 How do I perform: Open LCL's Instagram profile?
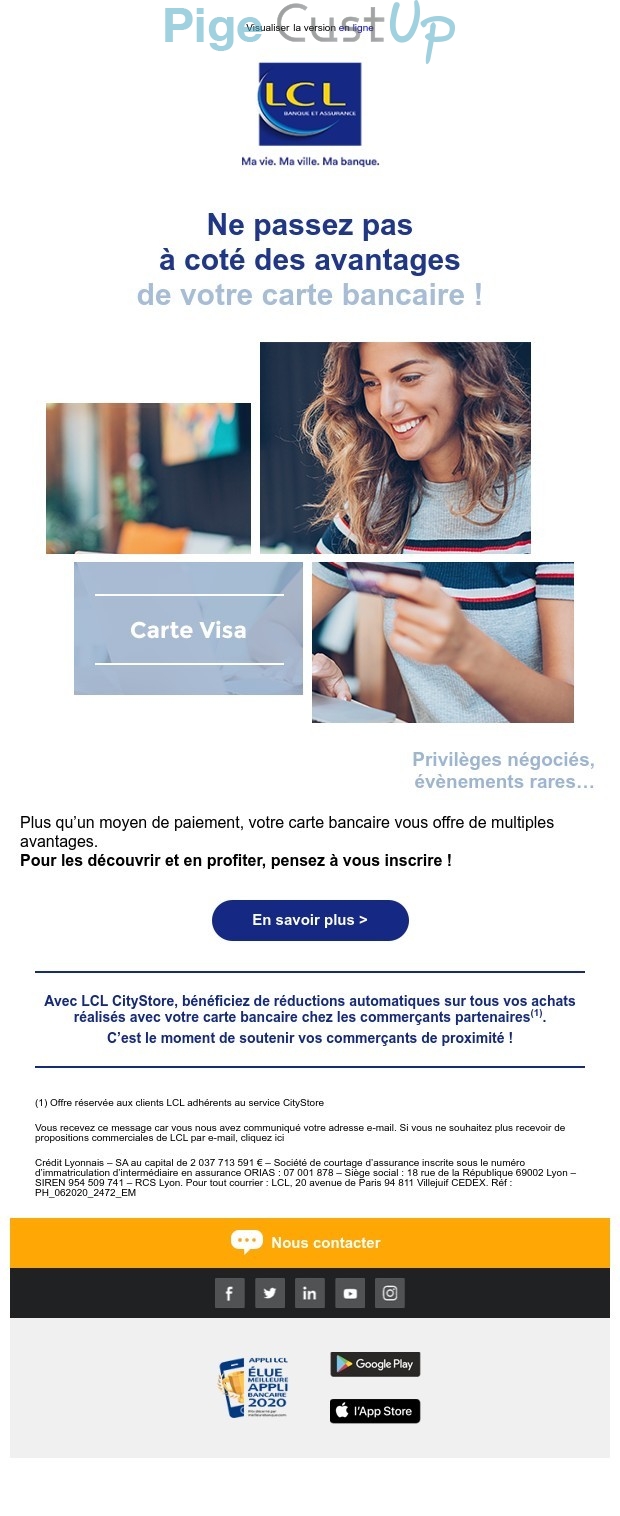click(x=390, y=1293)
